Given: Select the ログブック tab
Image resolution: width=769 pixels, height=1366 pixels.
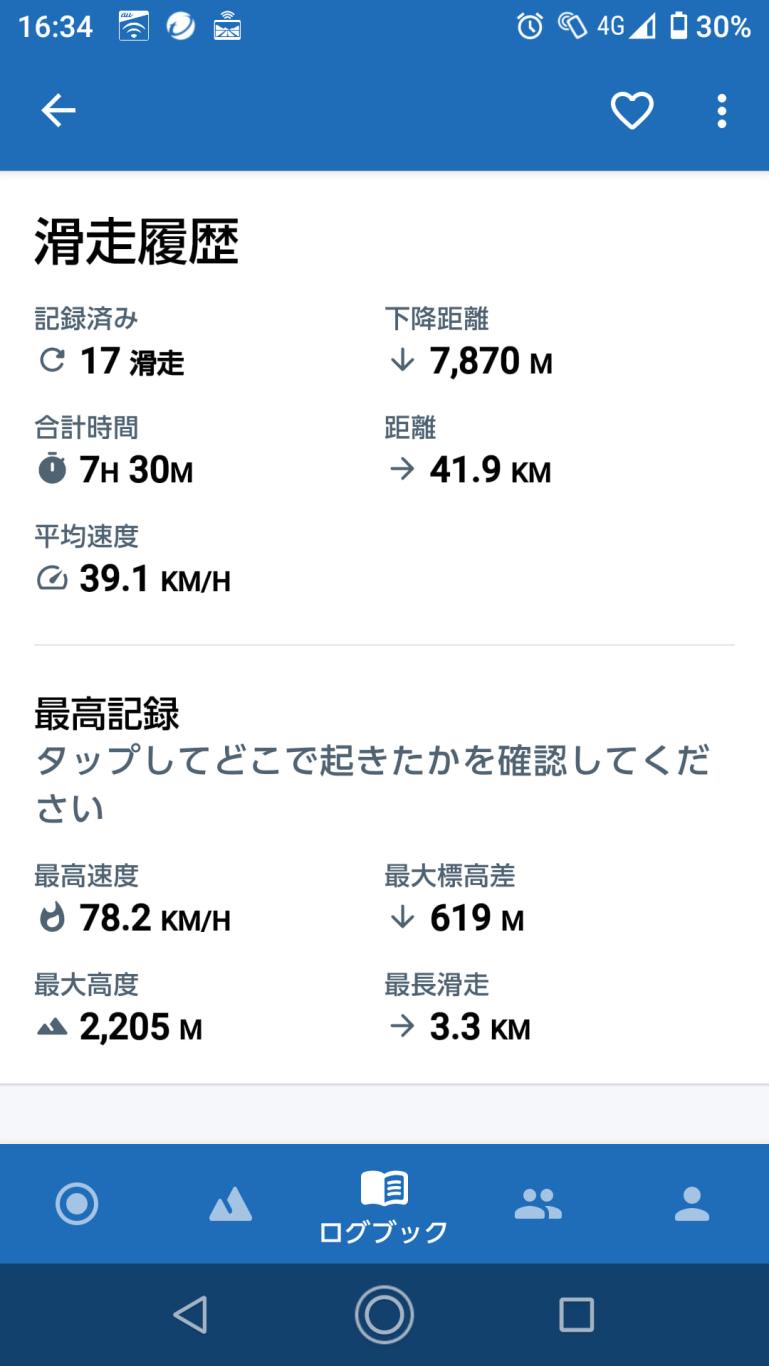Looking at the screenshot, I should 384,1206.
